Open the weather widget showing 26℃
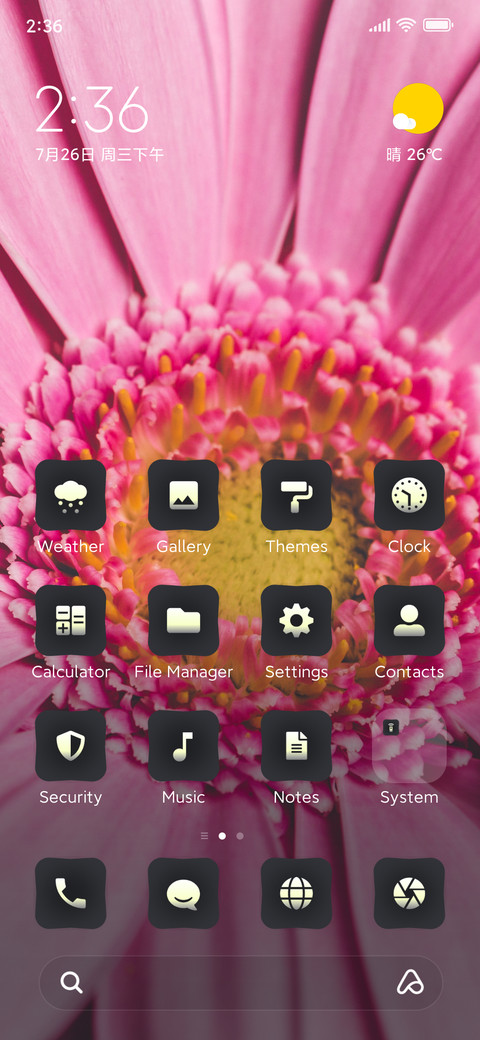 (415, 123)
